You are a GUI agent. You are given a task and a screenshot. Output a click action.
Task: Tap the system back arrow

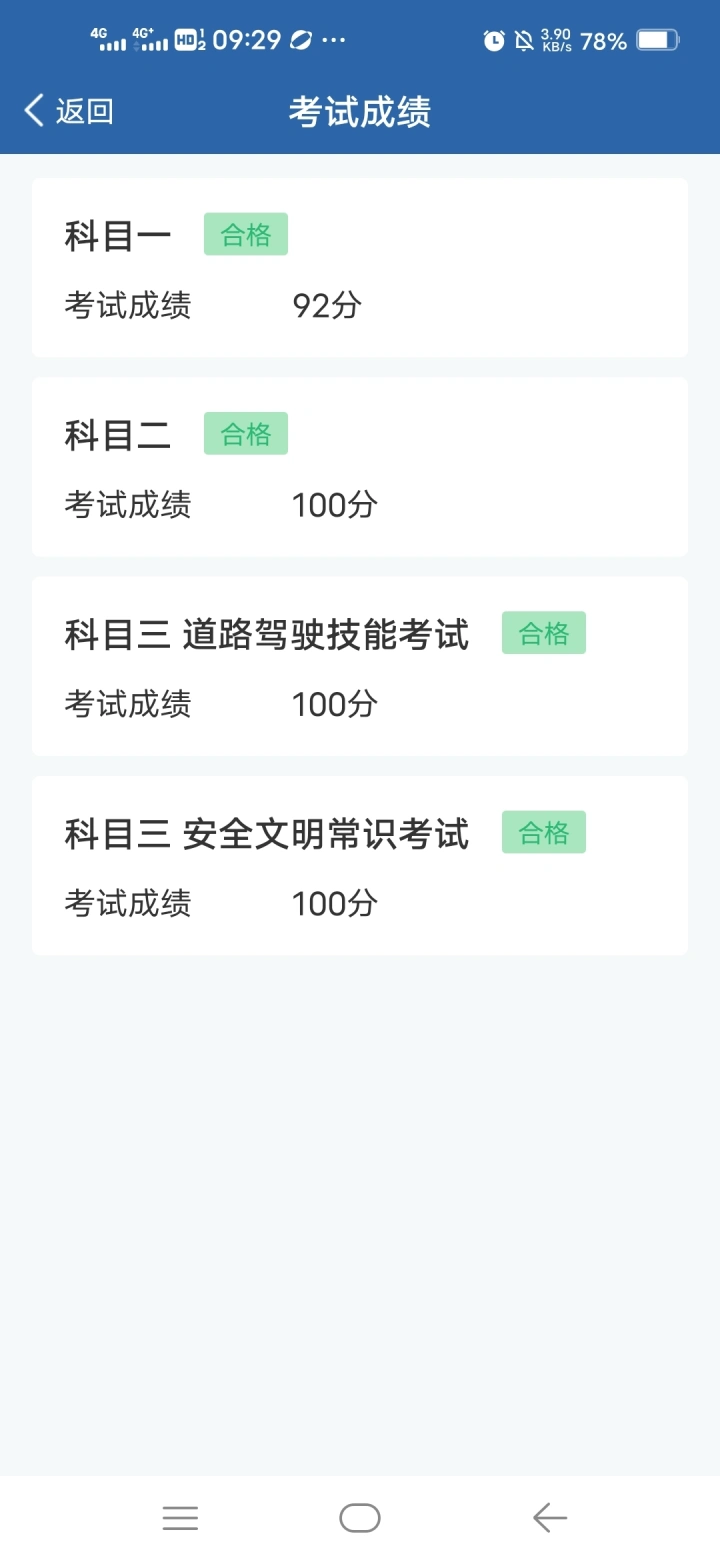point(550,1518)
